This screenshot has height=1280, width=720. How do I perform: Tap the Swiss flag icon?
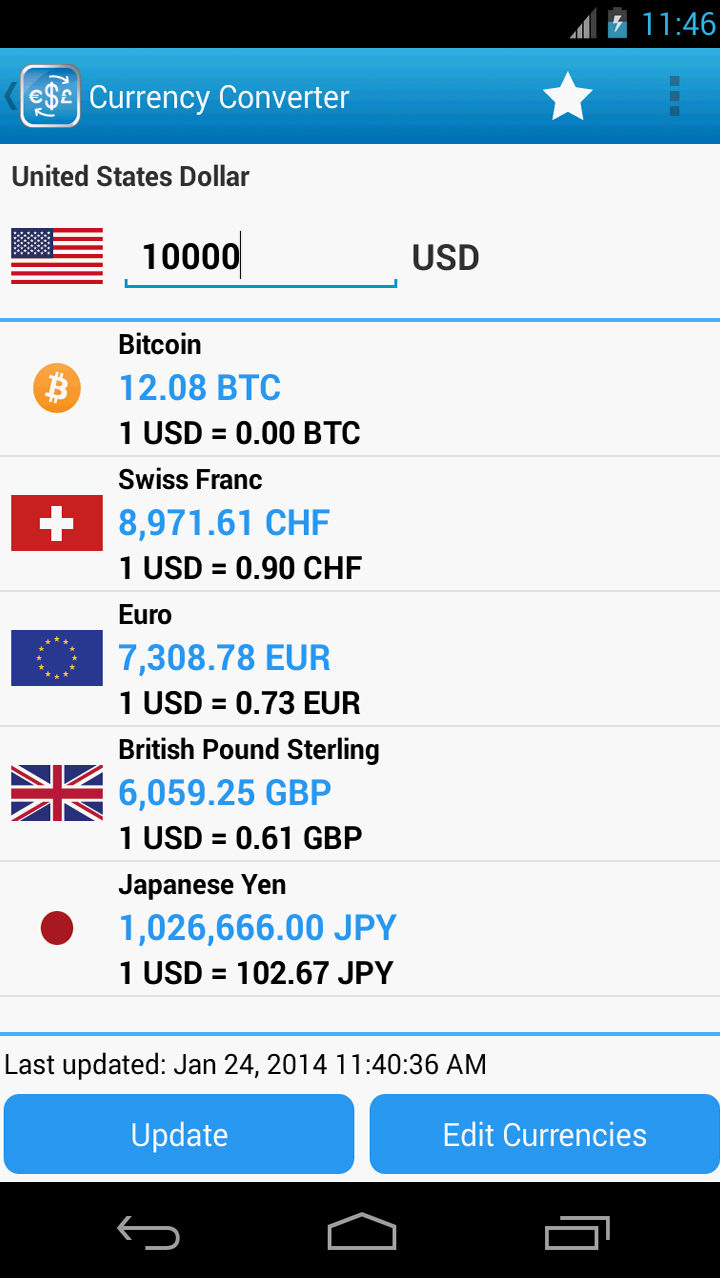click(x=56, y=523)
